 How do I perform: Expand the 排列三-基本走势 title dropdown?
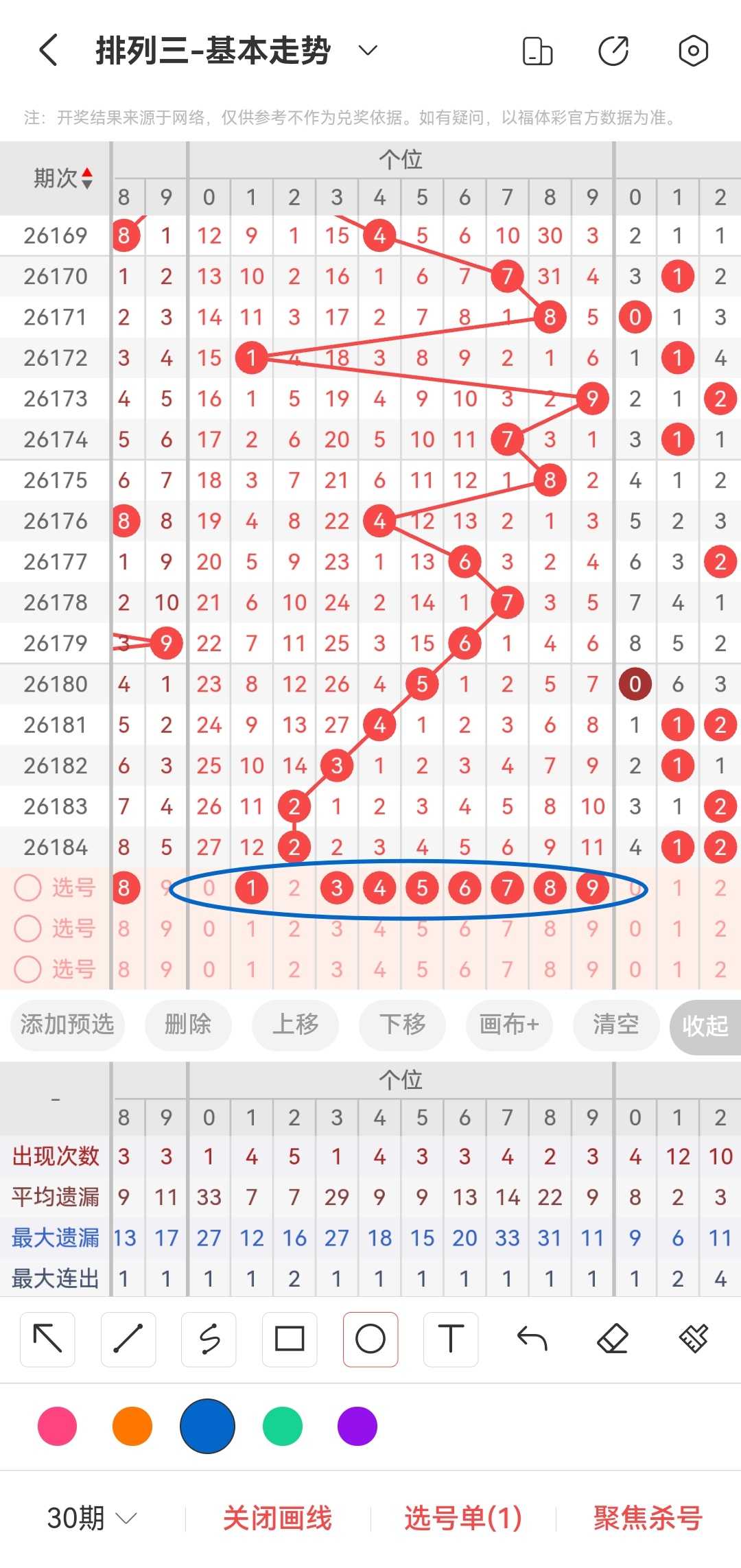click(368, 50)
